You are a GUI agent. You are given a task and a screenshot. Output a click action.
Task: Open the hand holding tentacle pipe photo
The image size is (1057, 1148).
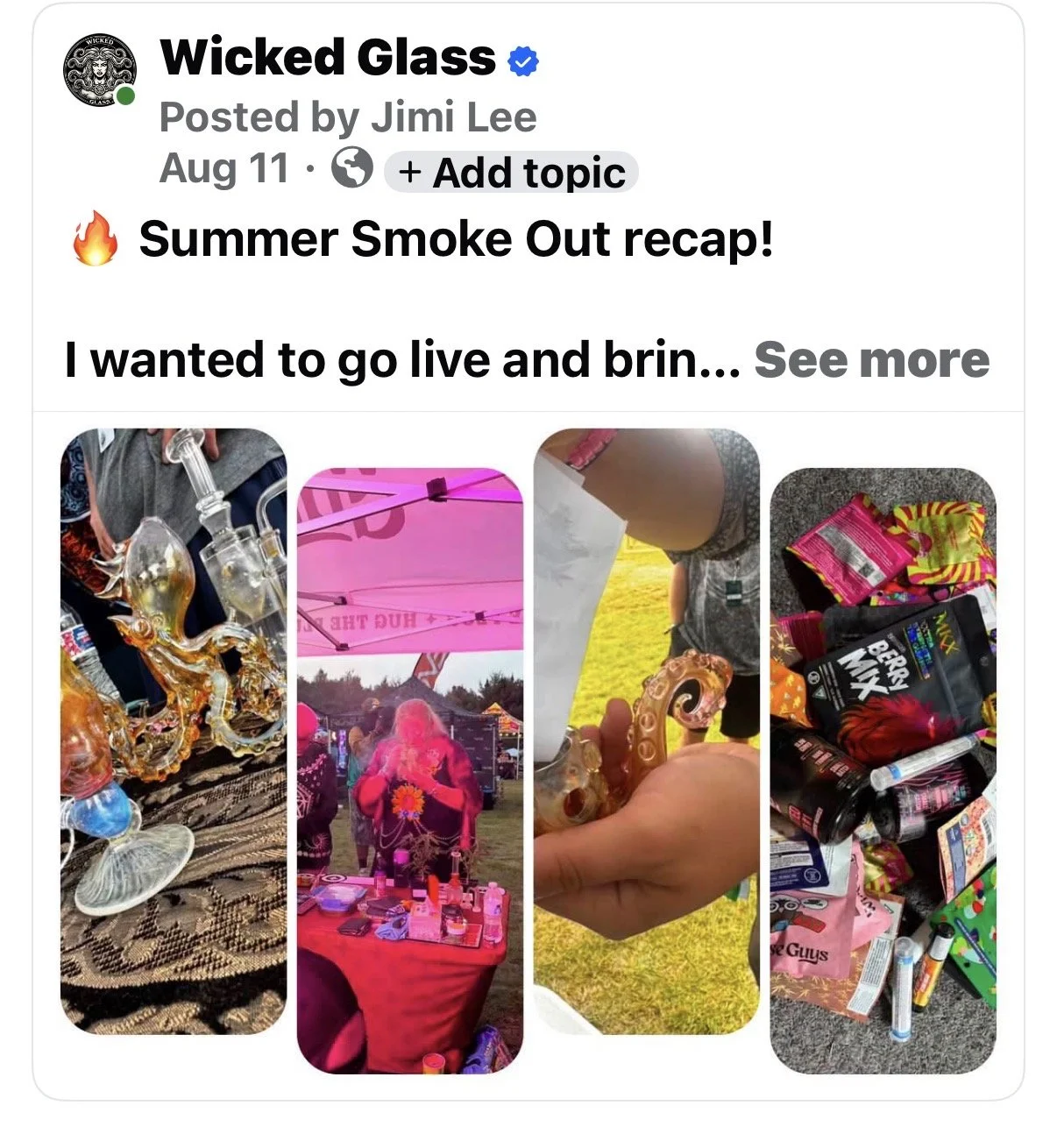(647, 732)
